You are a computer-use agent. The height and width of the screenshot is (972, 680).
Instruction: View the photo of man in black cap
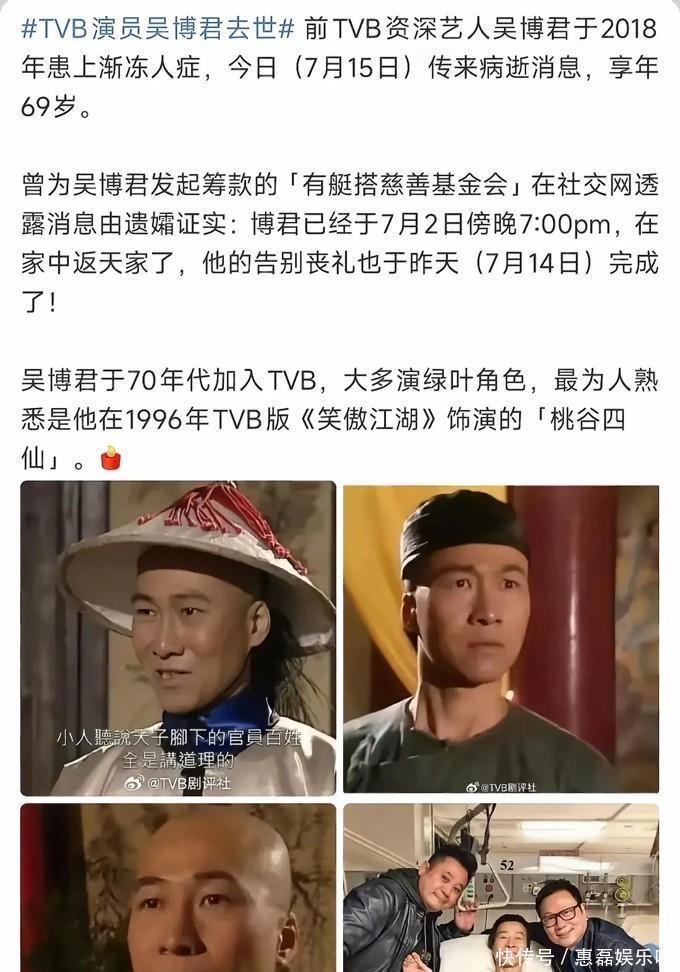pos(501,638)
